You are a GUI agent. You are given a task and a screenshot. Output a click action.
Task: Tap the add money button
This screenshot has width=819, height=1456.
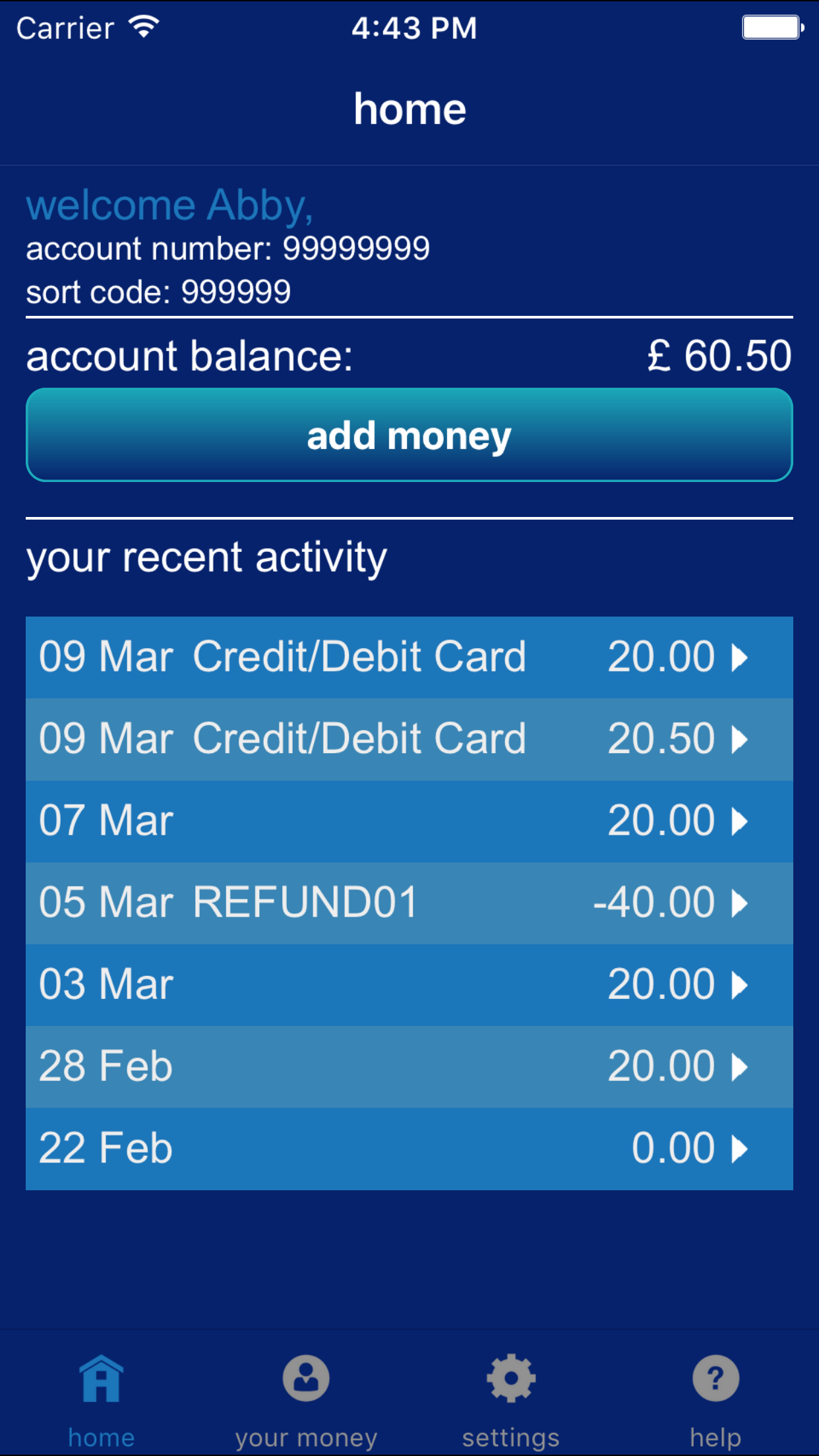pyautogui.click(x=409, y=435)
